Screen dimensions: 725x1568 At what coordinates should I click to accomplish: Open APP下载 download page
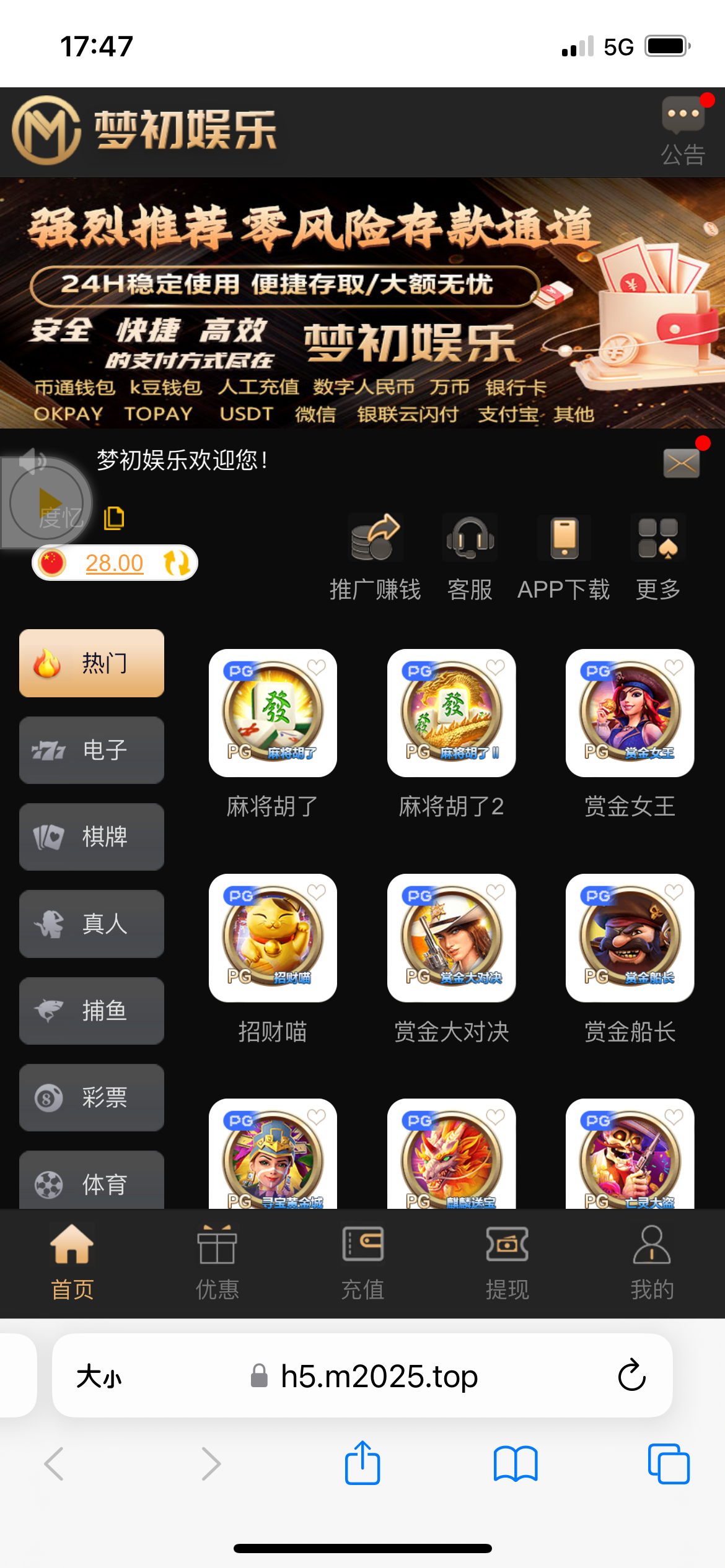[564, 557]
